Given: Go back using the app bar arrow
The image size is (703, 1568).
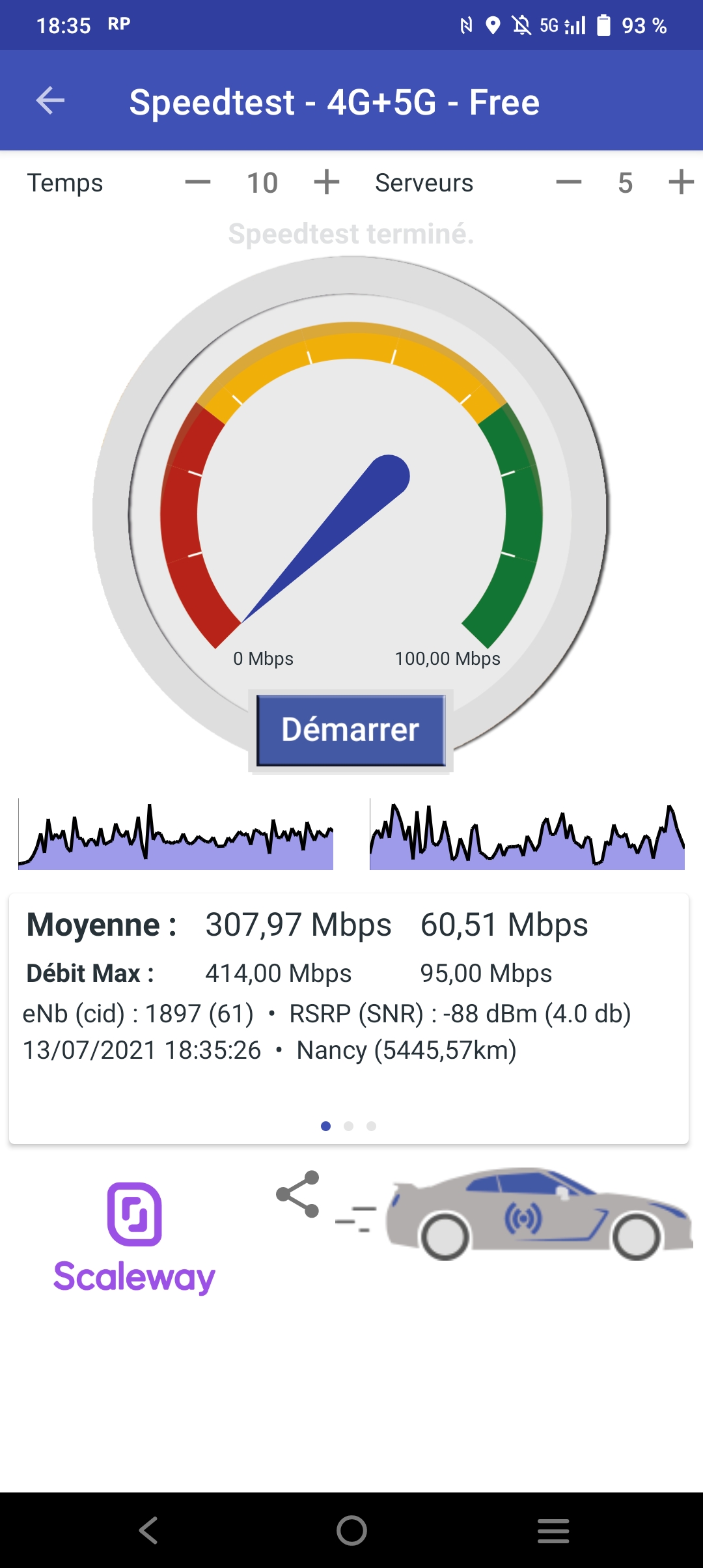Looking at the screenshot, I should pos(50,101).
